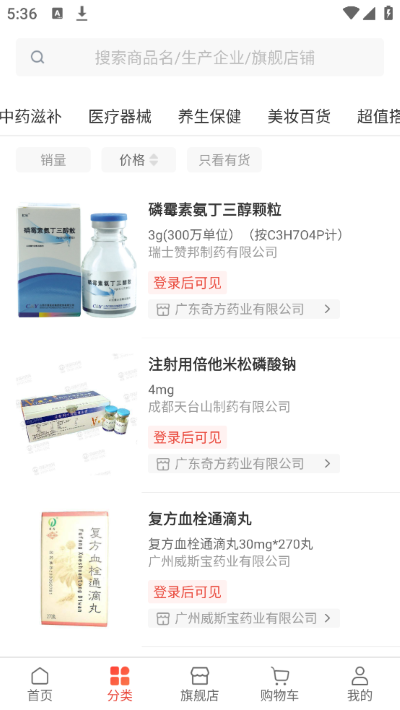Switch to the 美妆百货 tab
Viewport: 400px width, 710px height.
click(299, 117)
